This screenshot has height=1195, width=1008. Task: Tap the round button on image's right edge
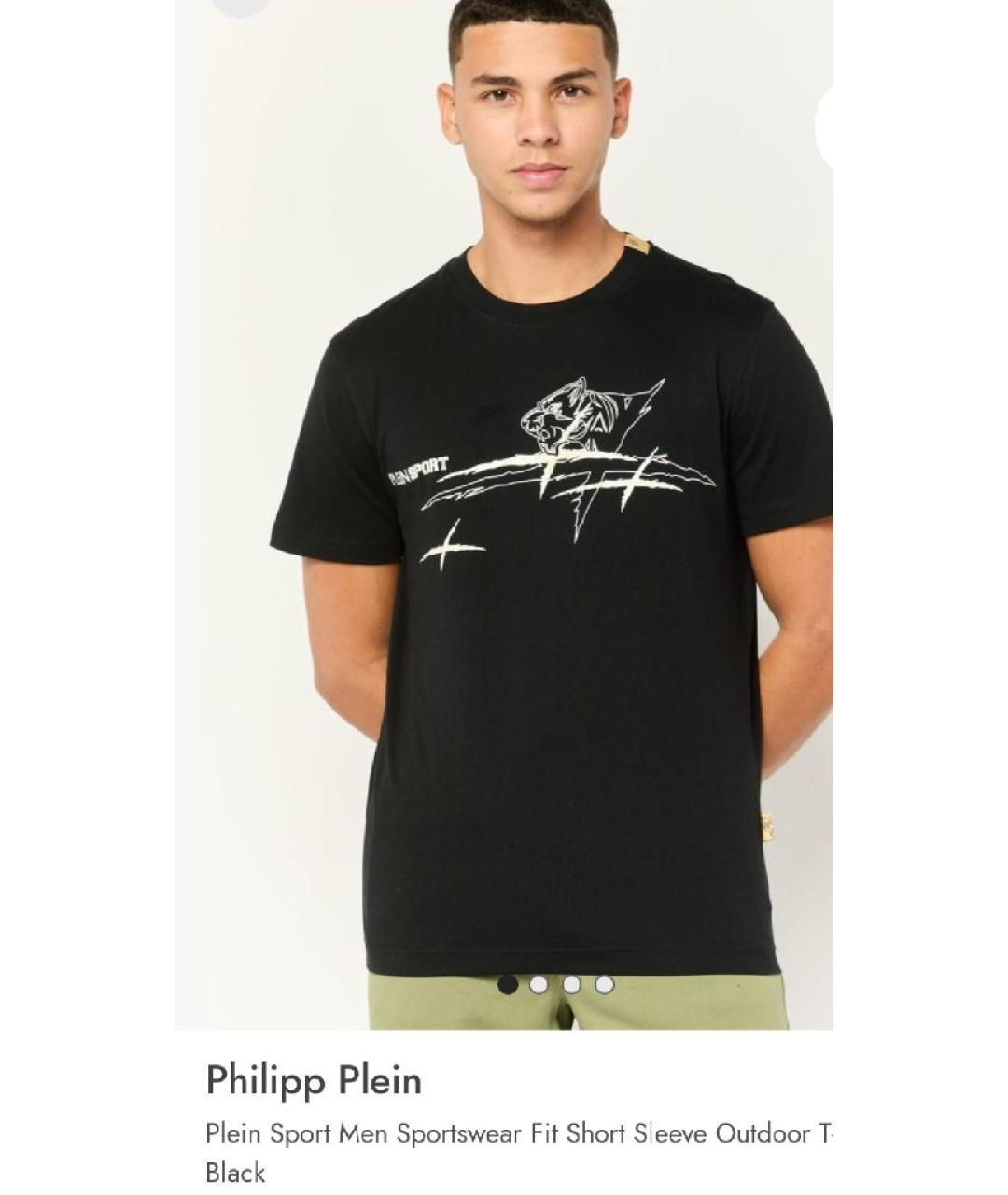[x=824, y=128]
